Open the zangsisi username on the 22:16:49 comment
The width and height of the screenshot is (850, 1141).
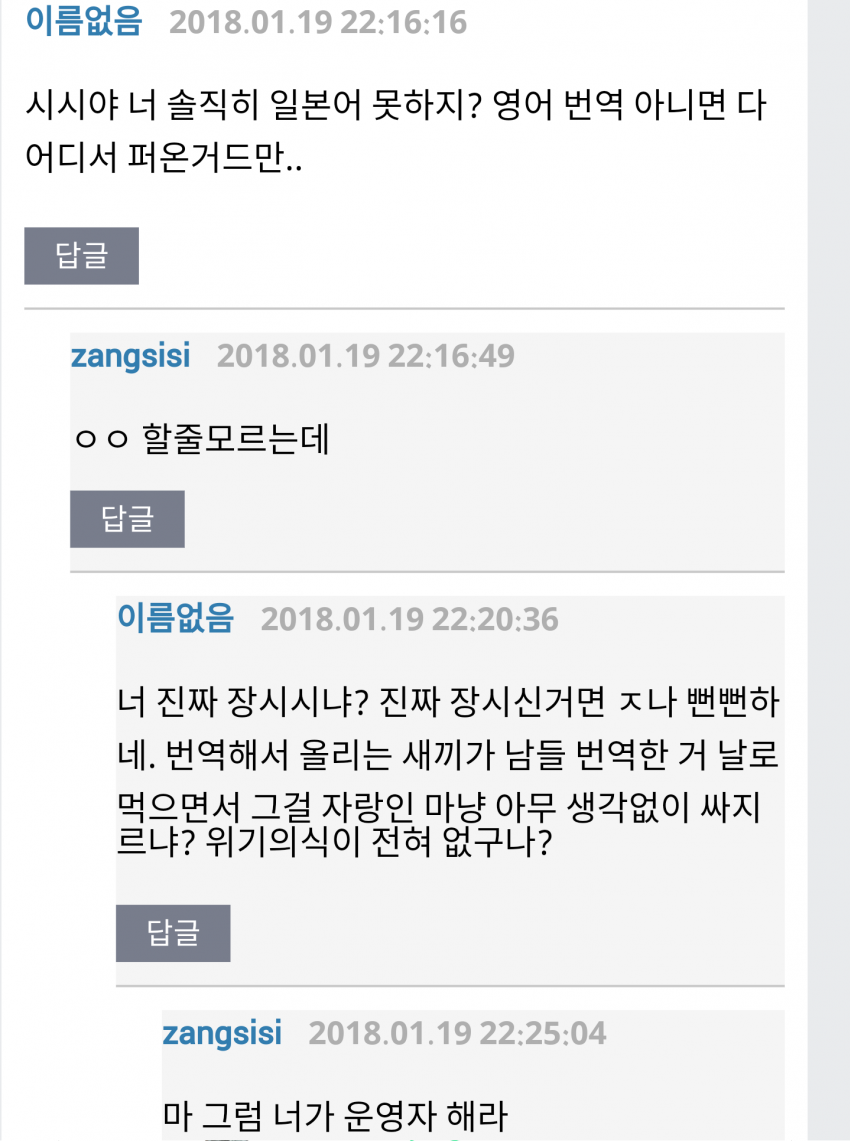[130, 355]
